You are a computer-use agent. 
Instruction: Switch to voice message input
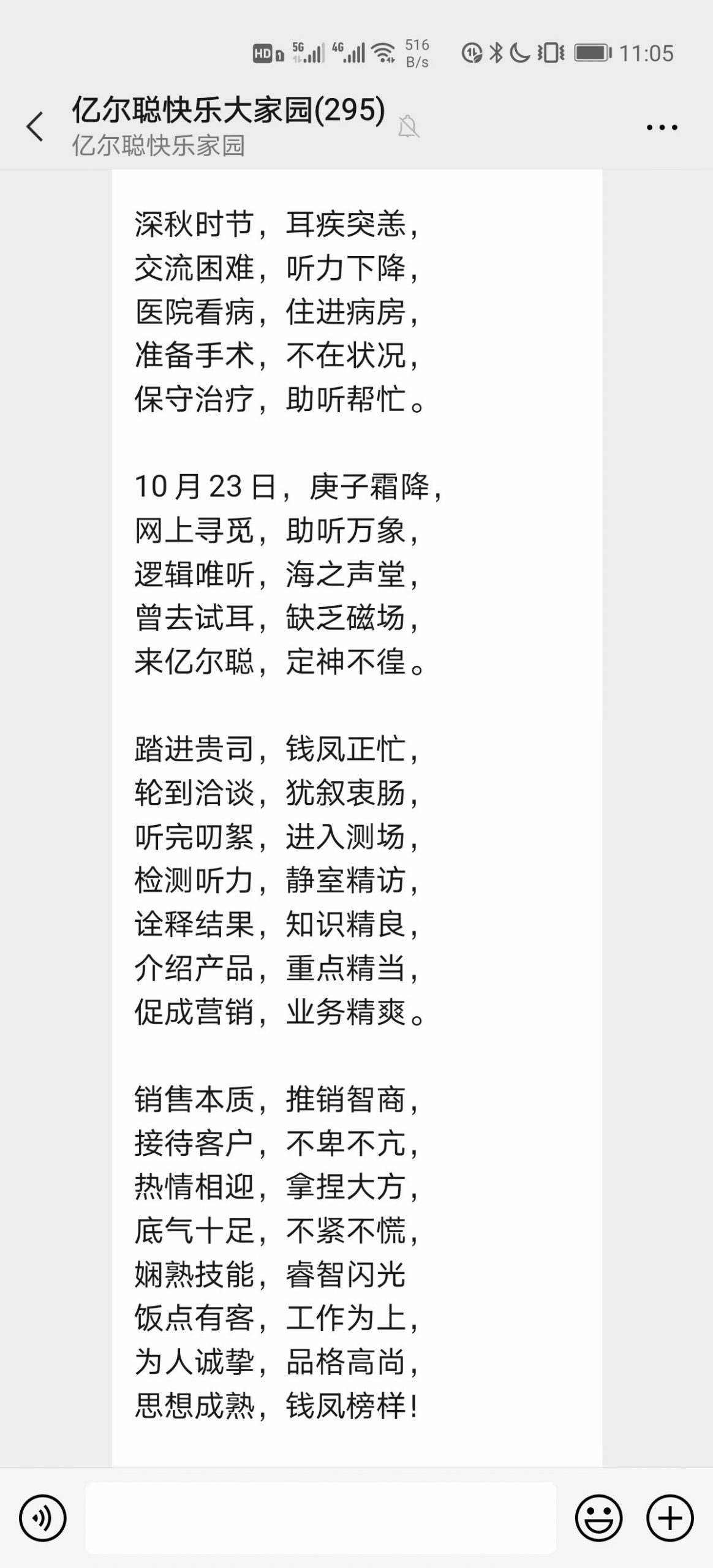click(42, 1518)
